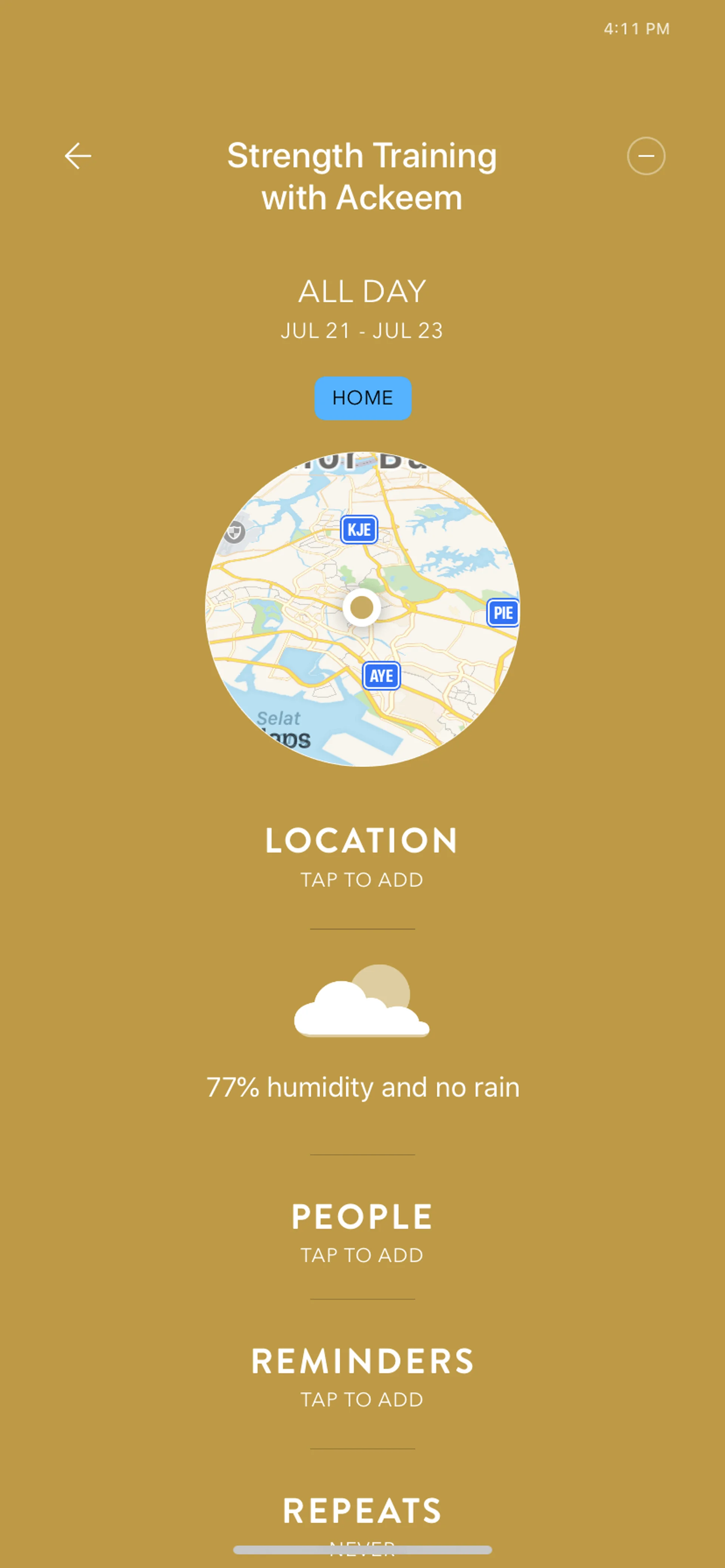Edit the Strength Training event title
Image resolution: width=725 pixels, height=1568 pixels.
point(362,177)
